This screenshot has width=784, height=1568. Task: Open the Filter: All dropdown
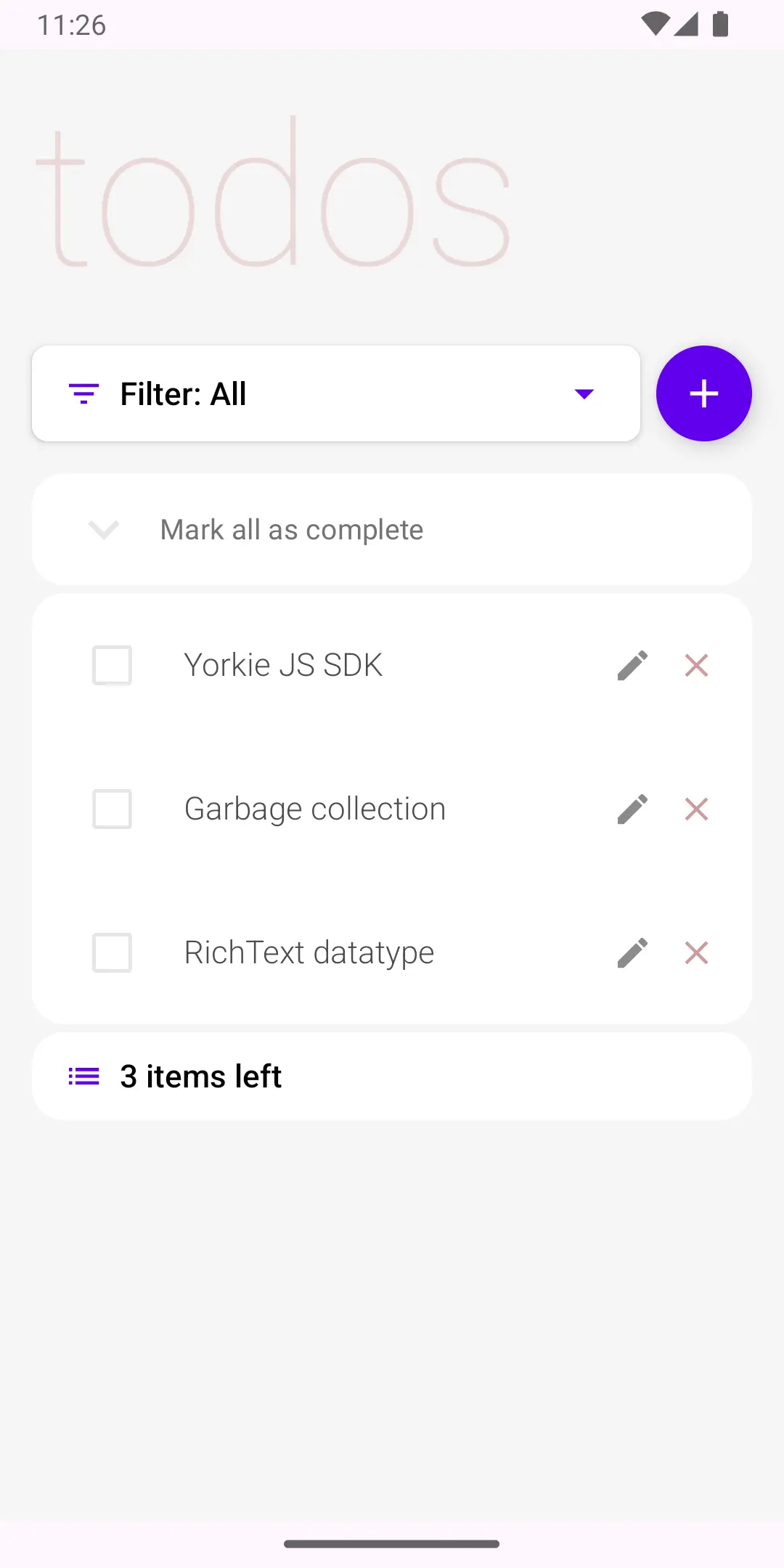pos(335,393)
